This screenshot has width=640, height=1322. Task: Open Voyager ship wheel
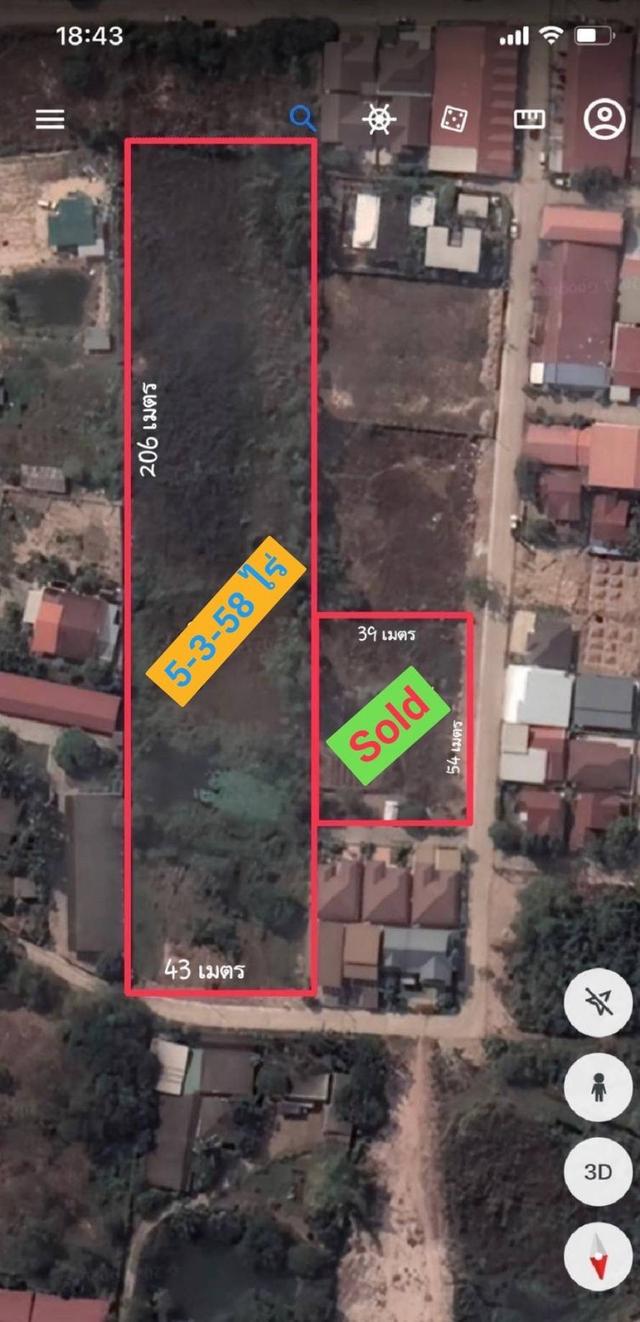(x=379, y=119)
